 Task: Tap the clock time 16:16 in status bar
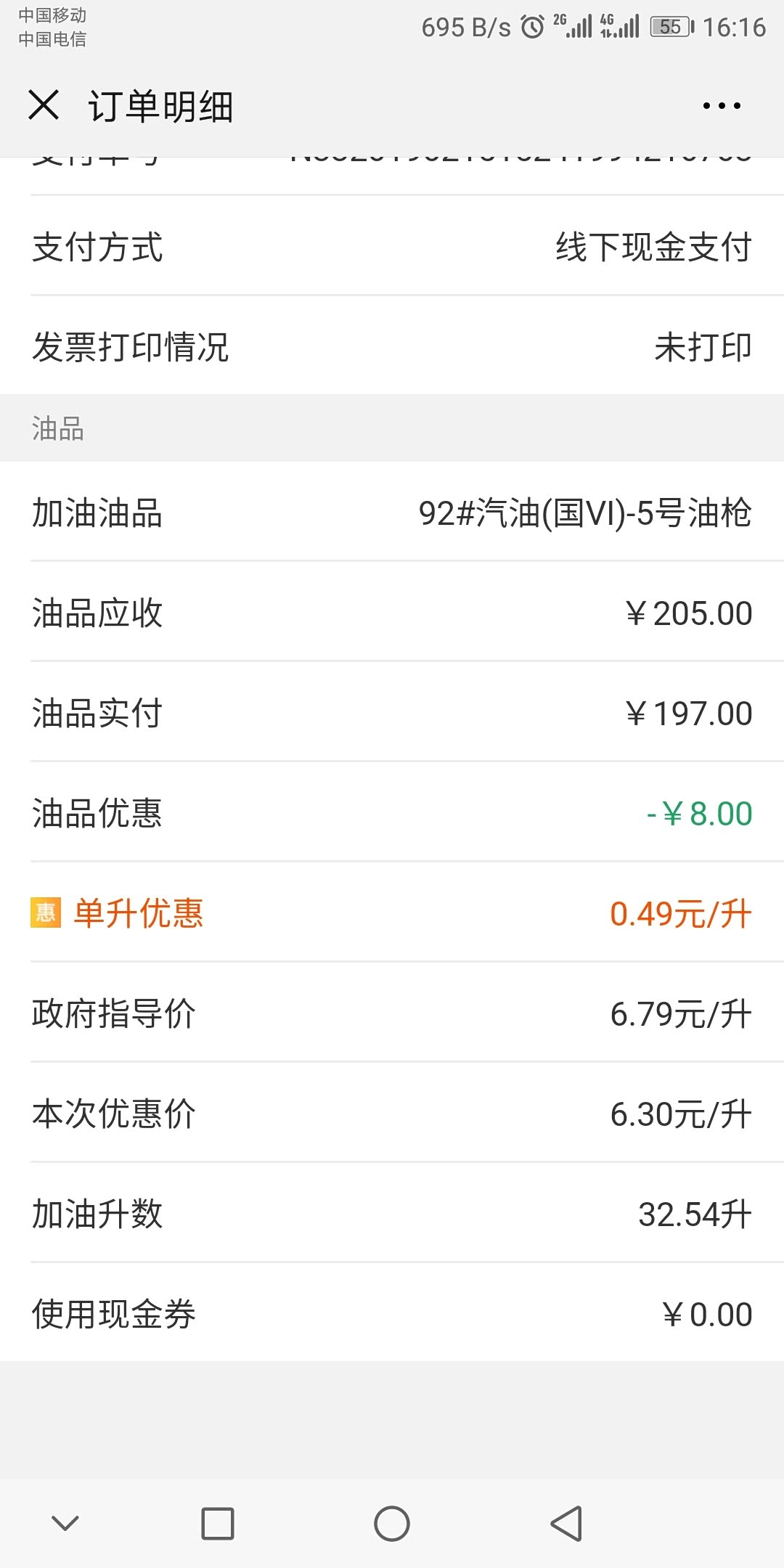click(x=734, y=26)
